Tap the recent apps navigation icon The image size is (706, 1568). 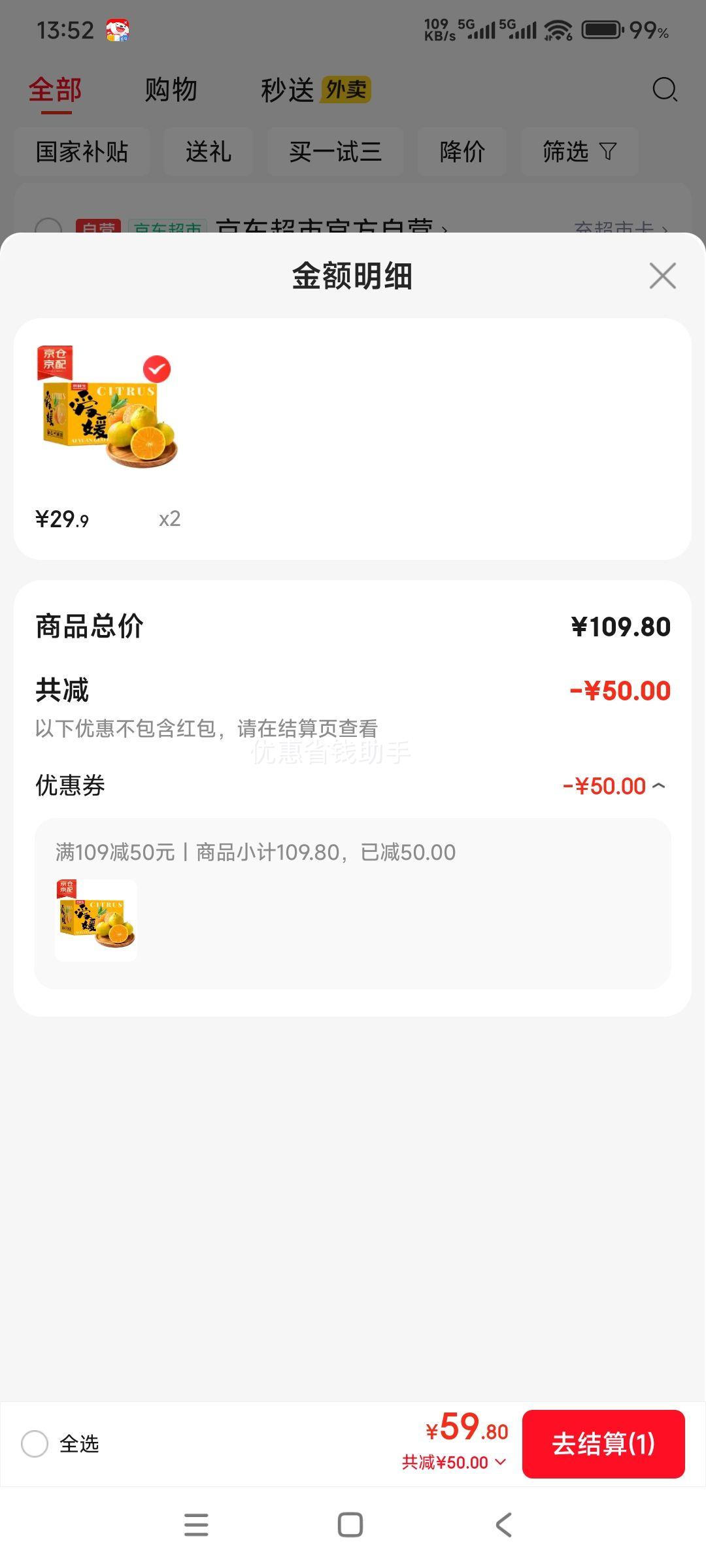(x=196, y=1525)
